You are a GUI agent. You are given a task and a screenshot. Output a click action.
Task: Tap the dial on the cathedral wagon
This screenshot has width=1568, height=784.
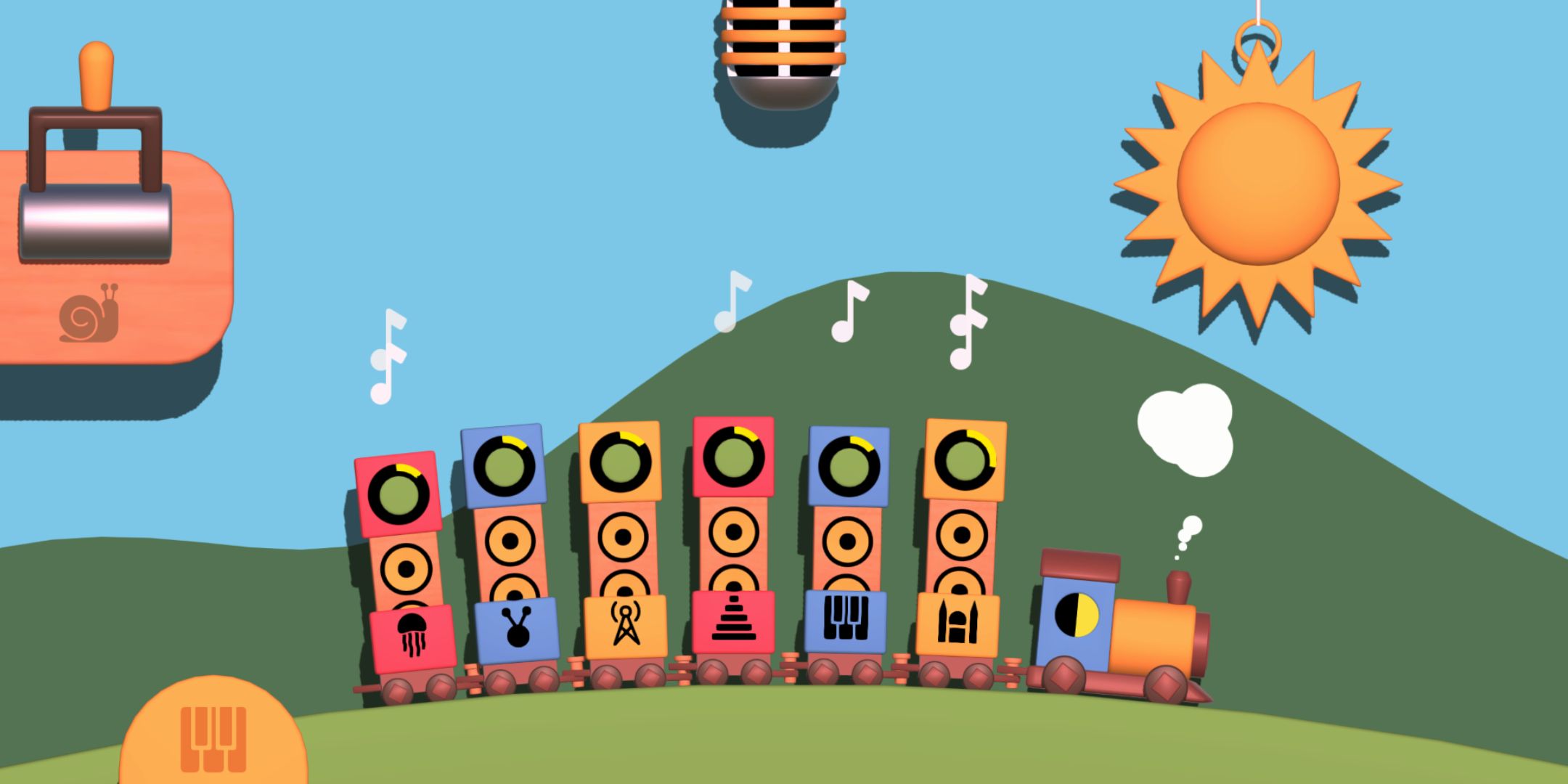[x=965, y=460]
